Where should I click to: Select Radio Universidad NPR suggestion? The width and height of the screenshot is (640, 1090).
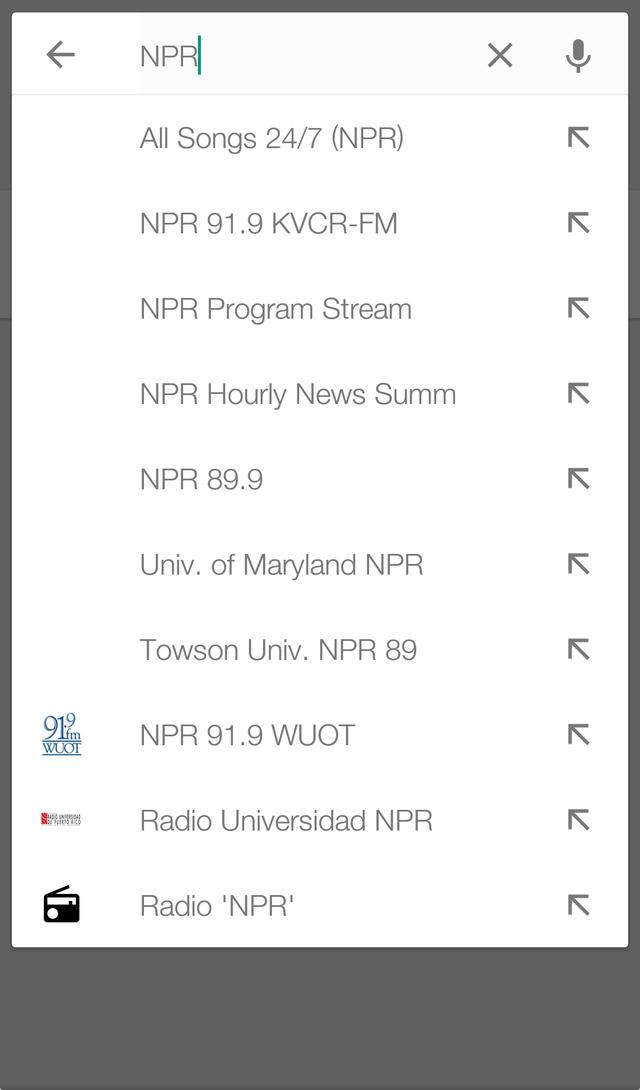click(x=320, y=821)
